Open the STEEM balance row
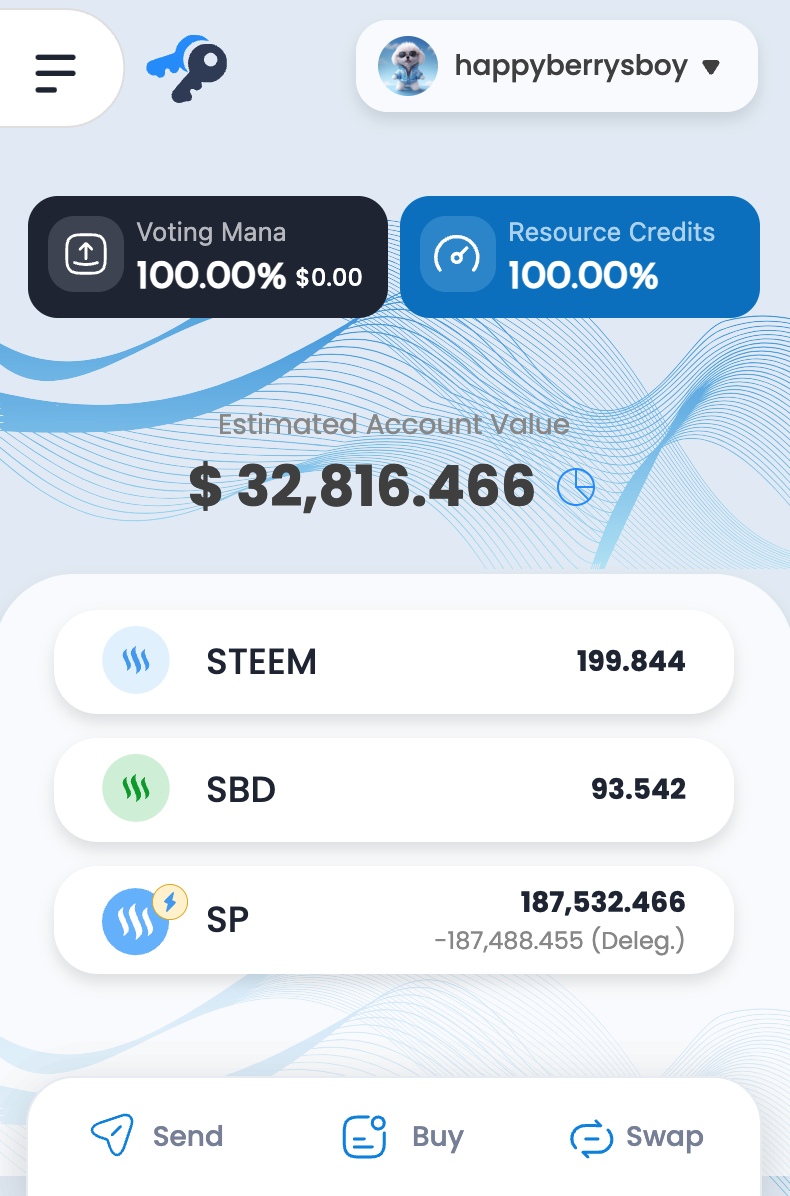The width and height of the screenshot is (790, 1196). [x=394, y=662]
